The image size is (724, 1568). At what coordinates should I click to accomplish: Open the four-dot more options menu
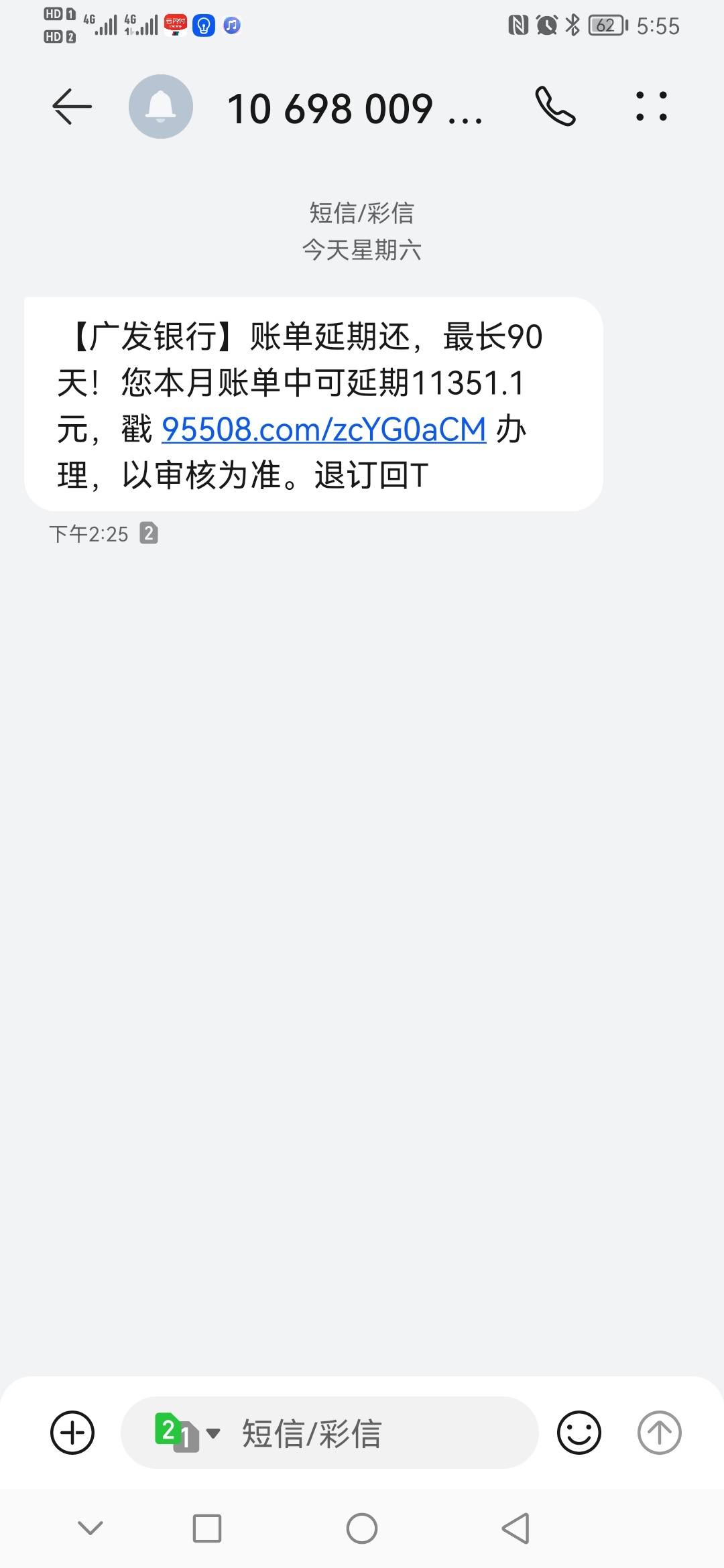652,107
